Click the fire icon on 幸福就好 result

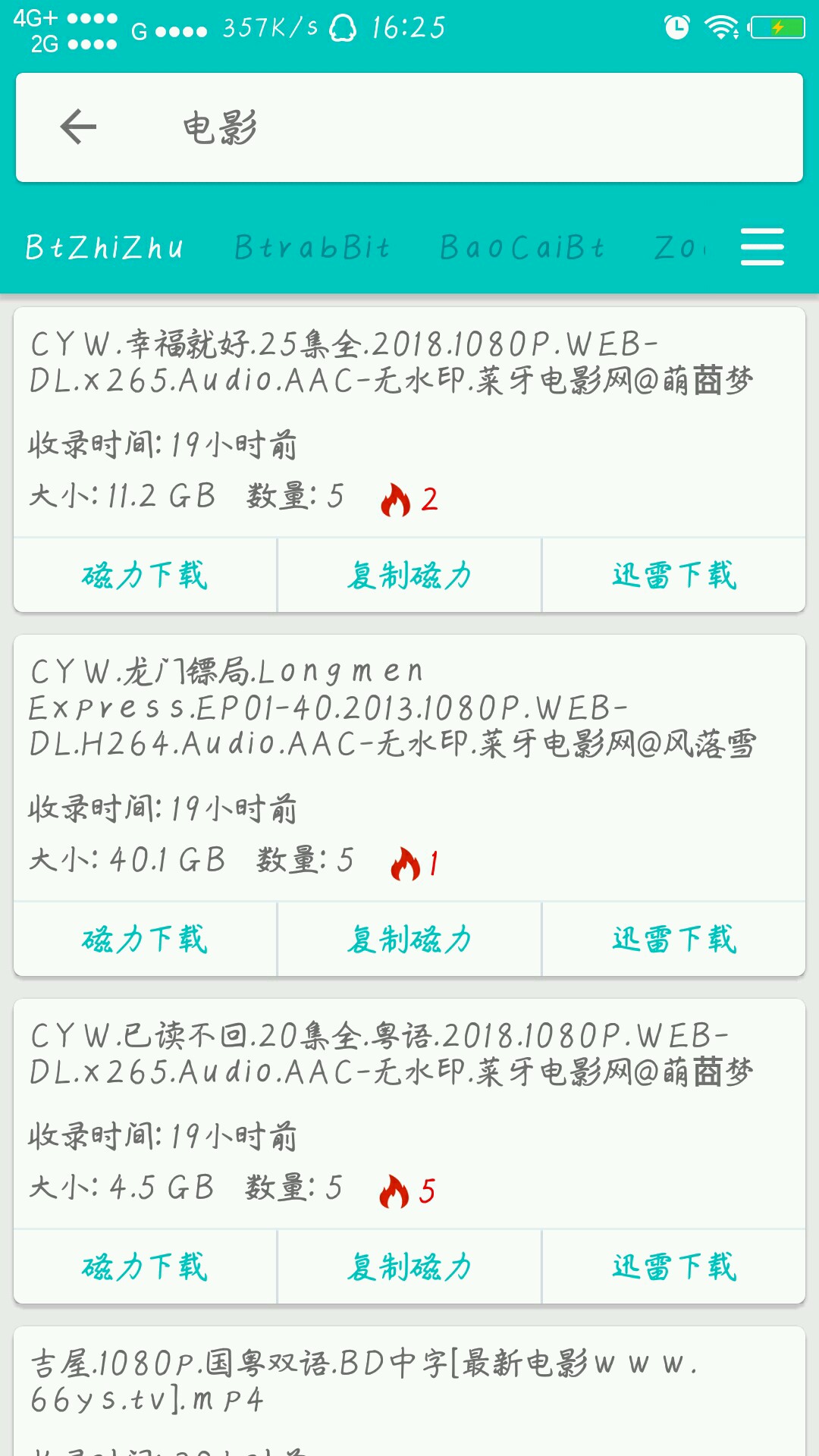click(397, 500)
